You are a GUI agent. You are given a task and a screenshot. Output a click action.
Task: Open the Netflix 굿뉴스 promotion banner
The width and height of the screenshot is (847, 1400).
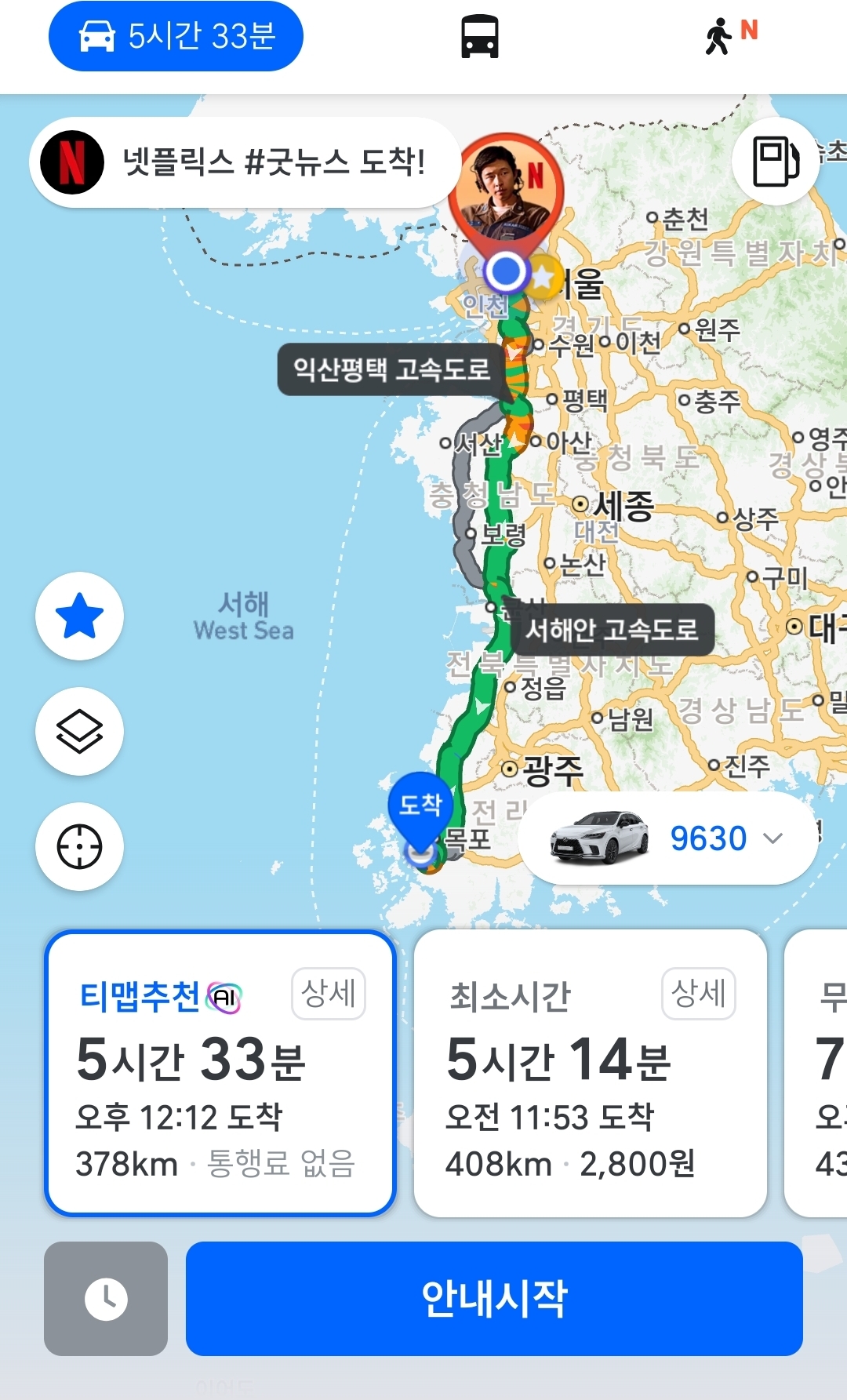point(243,162)
